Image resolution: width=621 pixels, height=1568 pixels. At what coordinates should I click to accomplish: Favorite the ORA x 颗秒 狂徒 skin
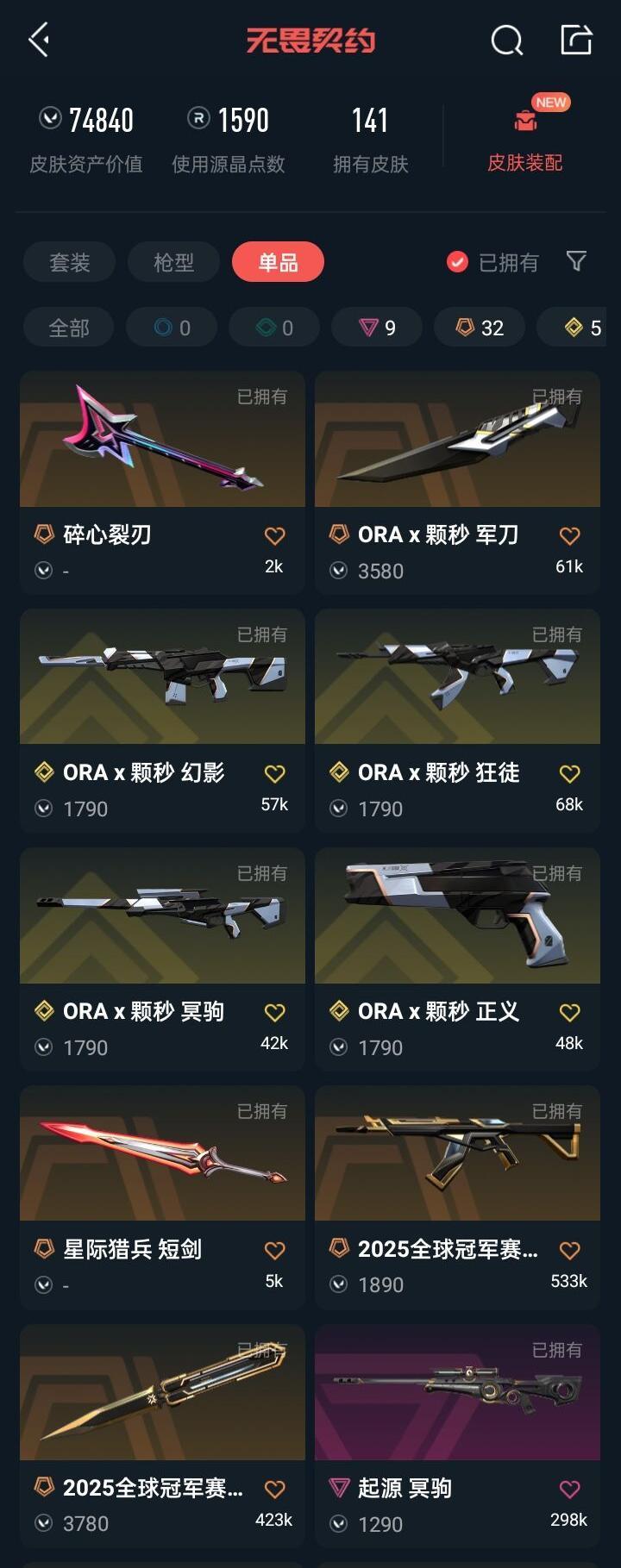(569, 774)
